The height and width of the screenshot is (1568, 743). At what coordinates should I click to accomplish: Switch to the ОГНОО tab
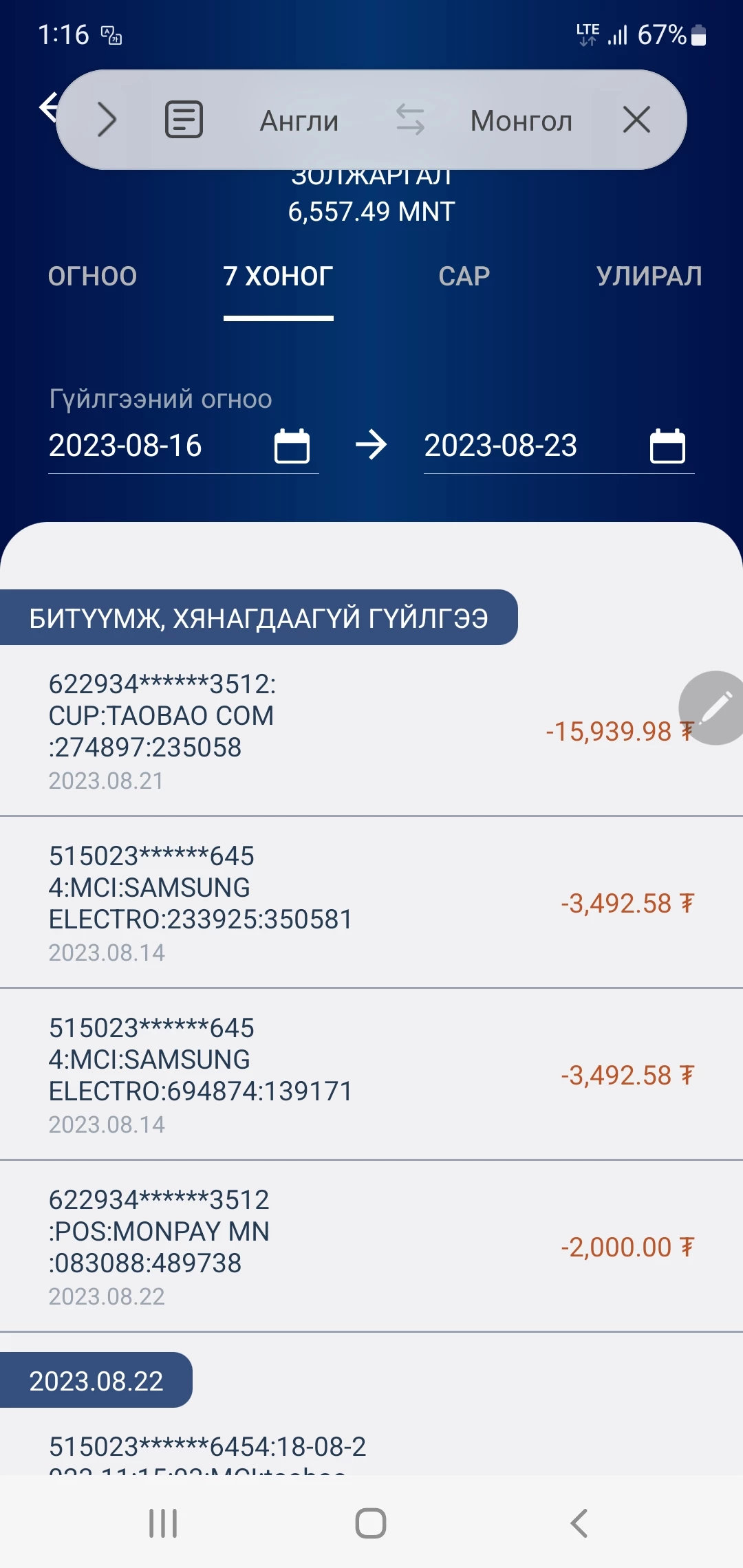click(x=92, y=276)
